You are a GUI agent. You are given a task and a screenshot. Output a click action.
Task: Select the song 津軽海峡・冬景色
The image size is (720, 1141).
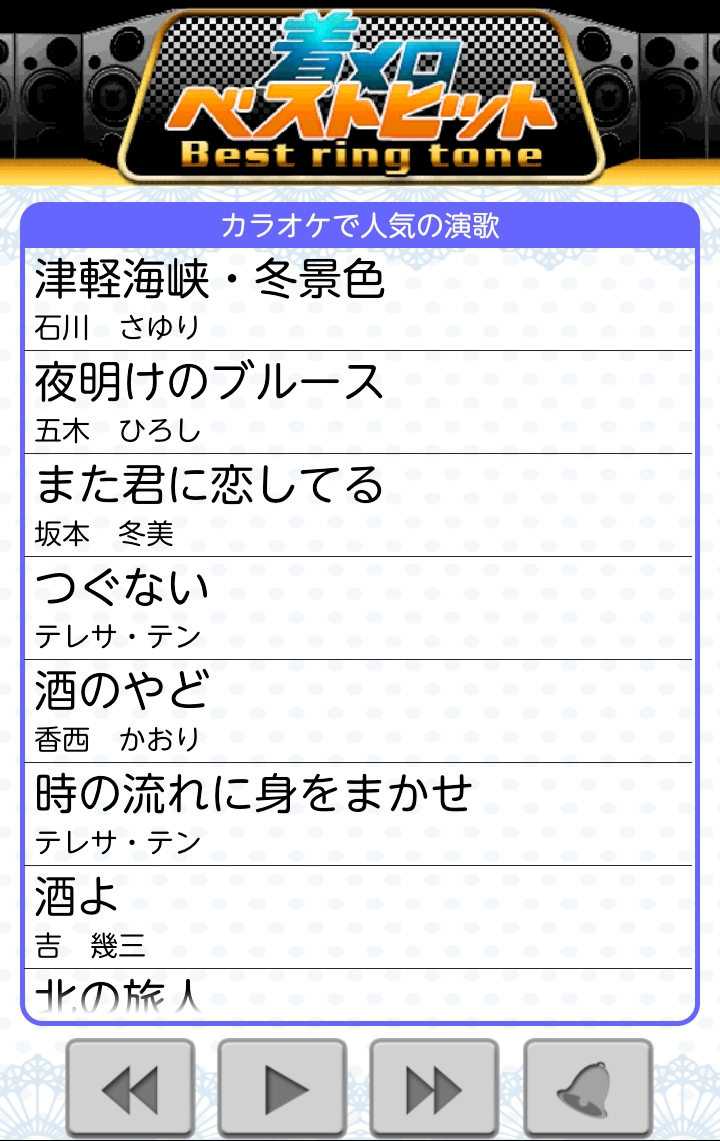[358, 298]
